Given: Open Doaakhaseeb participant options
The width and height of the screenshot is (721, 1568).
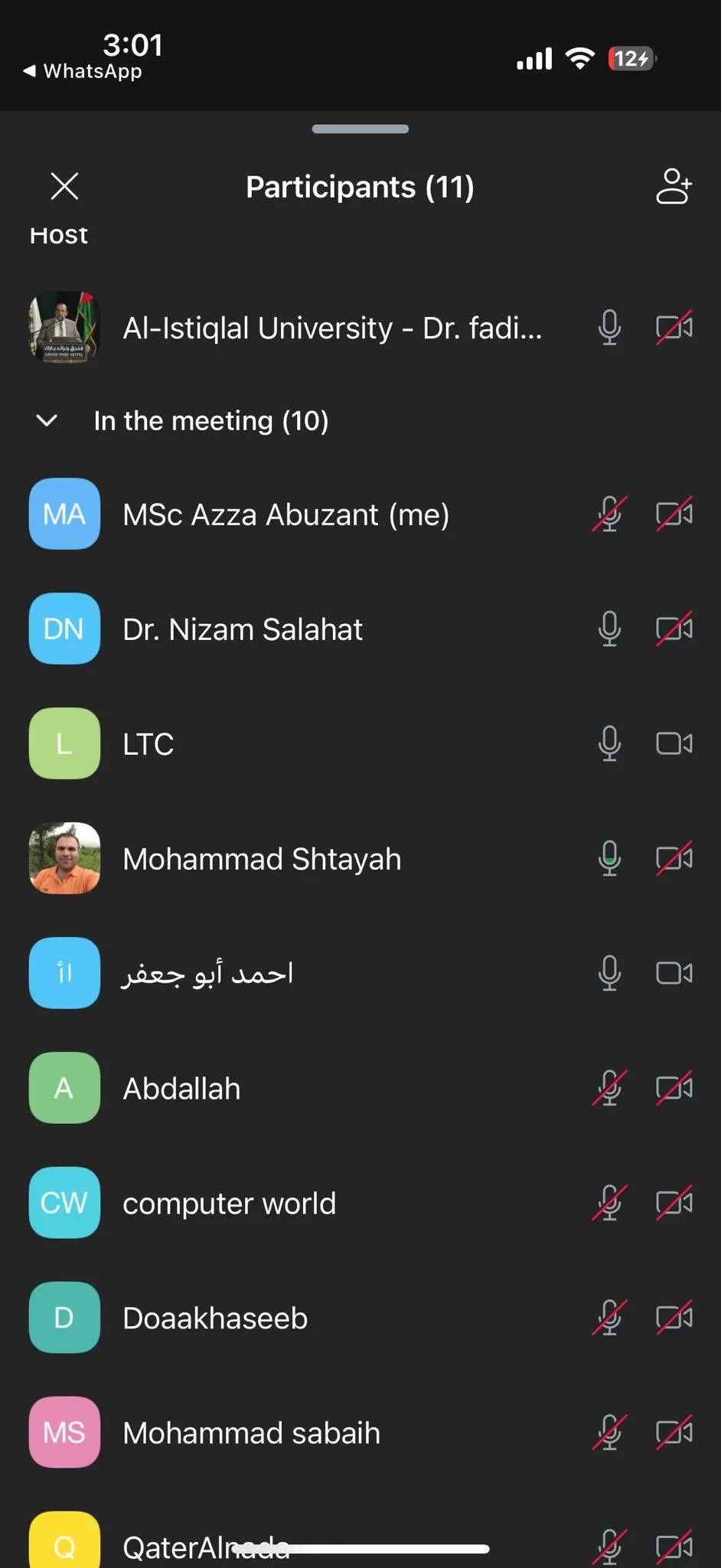Looking at the screenshot, I should click(x=215, y=1318).
